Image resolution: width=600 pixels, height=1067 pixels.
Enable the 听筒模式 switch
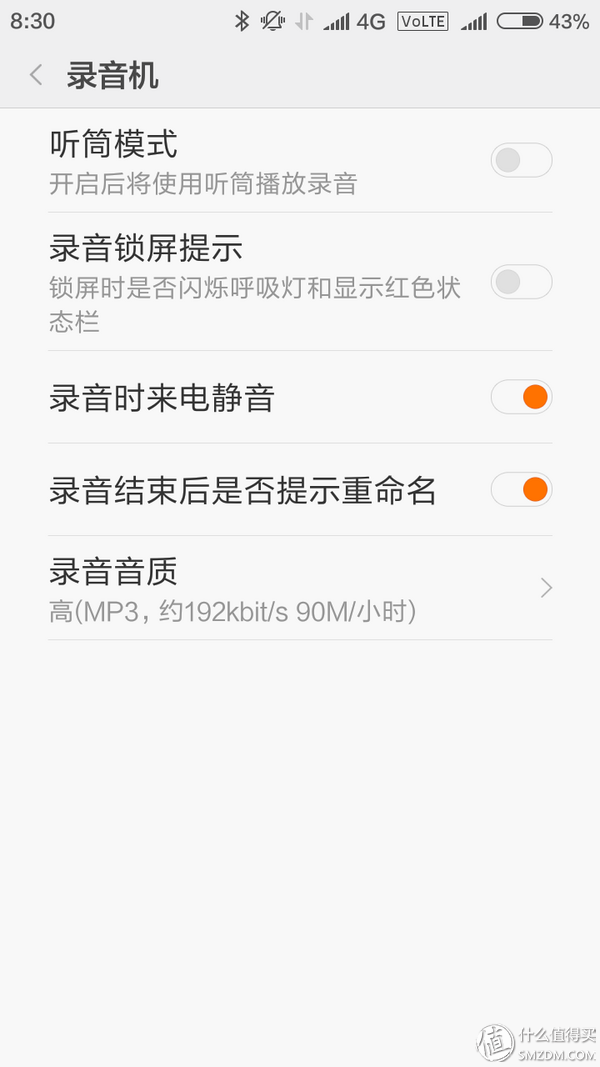tap(521, 160)
